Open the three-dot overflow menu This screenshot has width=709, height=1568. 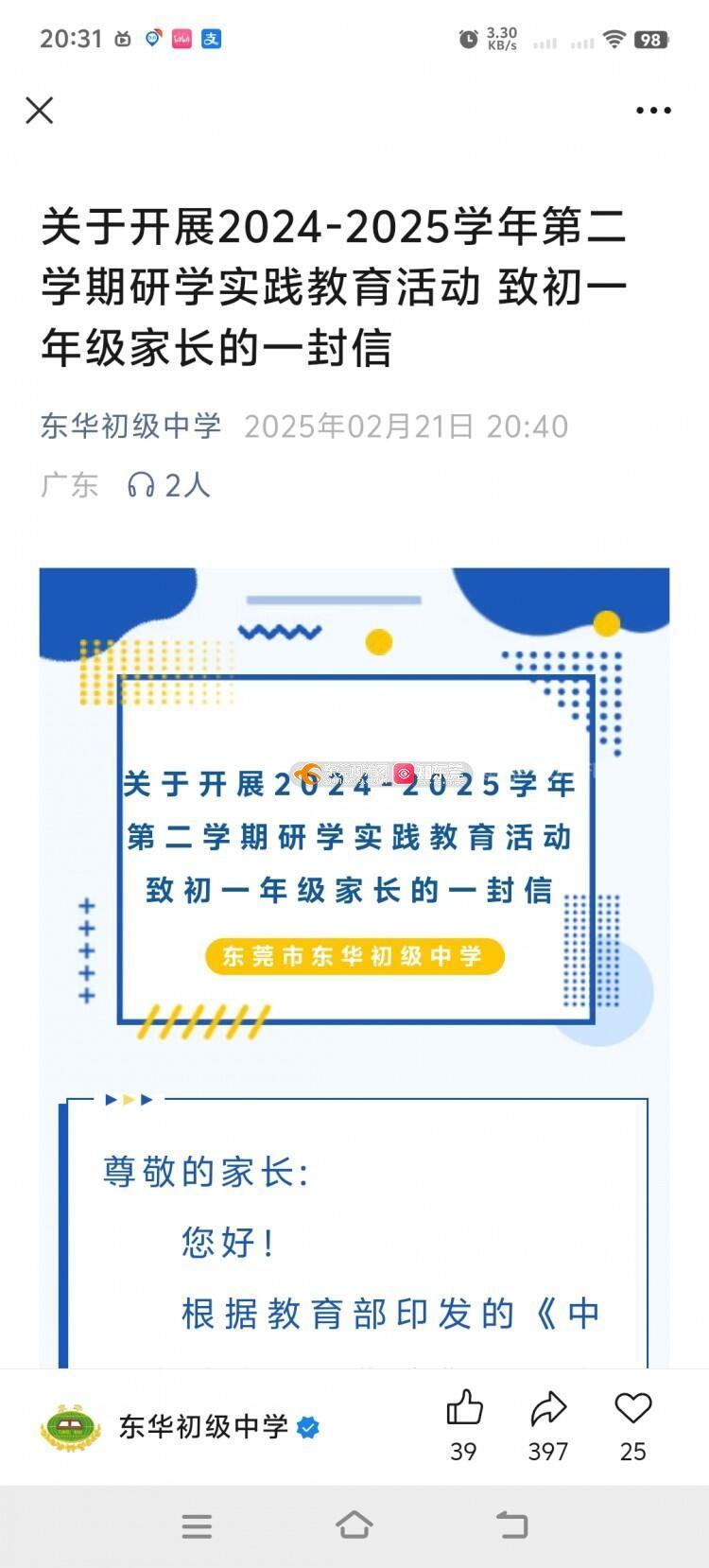[x=653, y=111]
